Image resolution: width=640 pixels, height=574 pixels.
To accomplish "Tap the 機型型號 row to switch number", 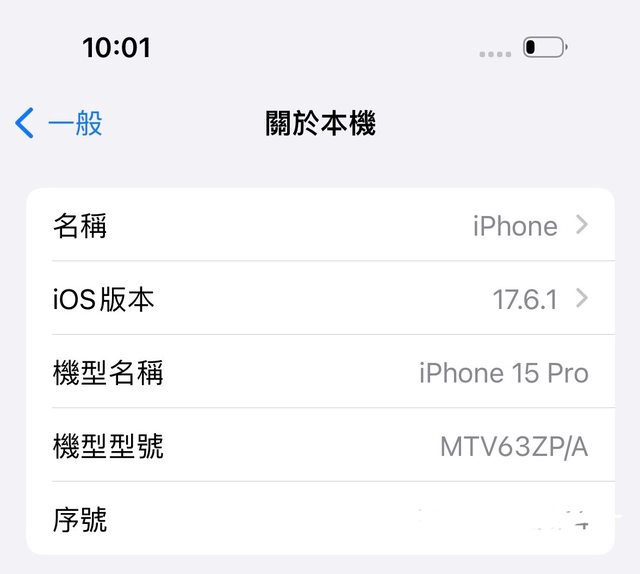I will pyautogui.click(x=320, y=446).
